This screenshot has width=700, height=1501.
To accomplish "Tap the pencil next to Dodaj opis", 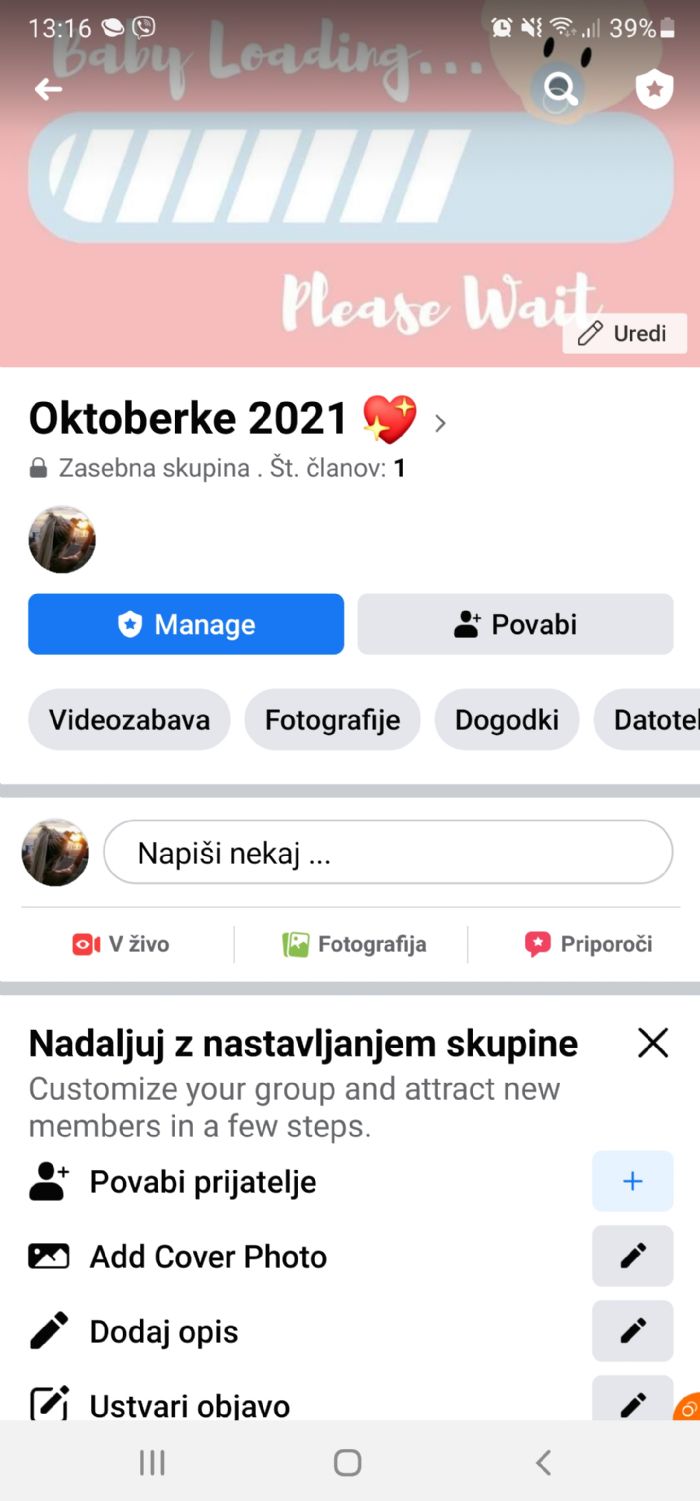I will (632, 1331).
